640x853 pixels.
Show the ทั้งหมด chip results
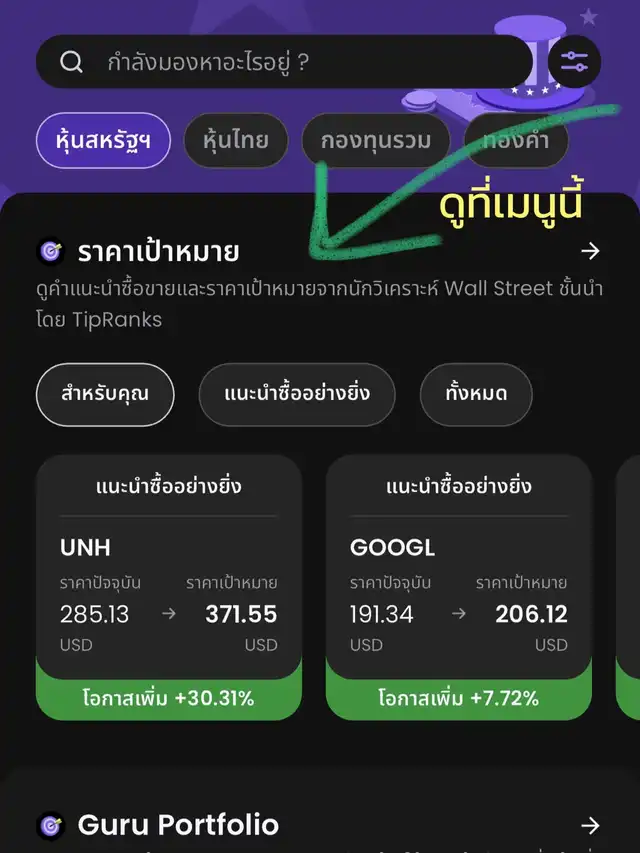476,392
